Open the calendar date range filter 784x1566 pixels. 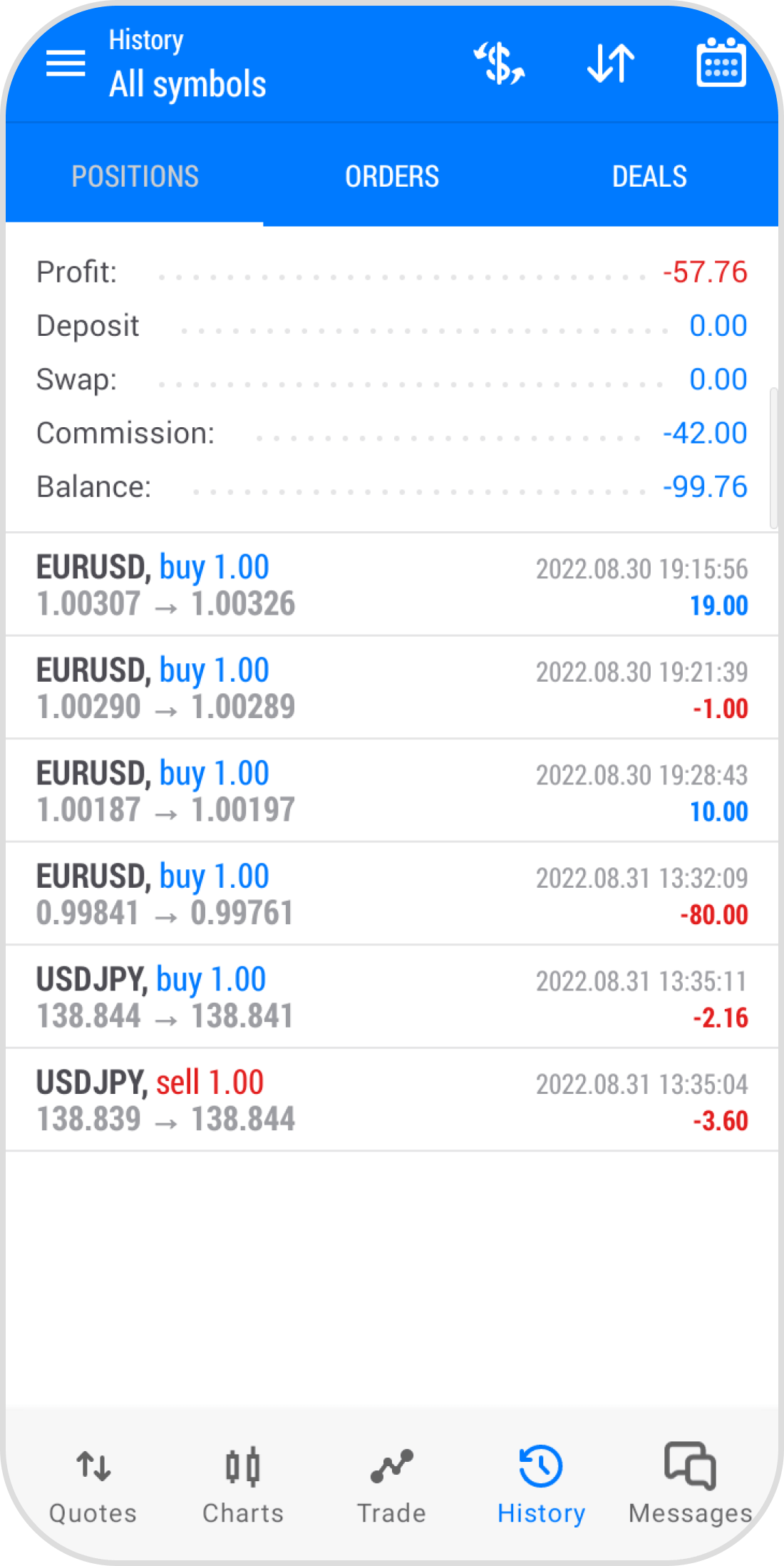pyautogui.click(x=721, y=64)
